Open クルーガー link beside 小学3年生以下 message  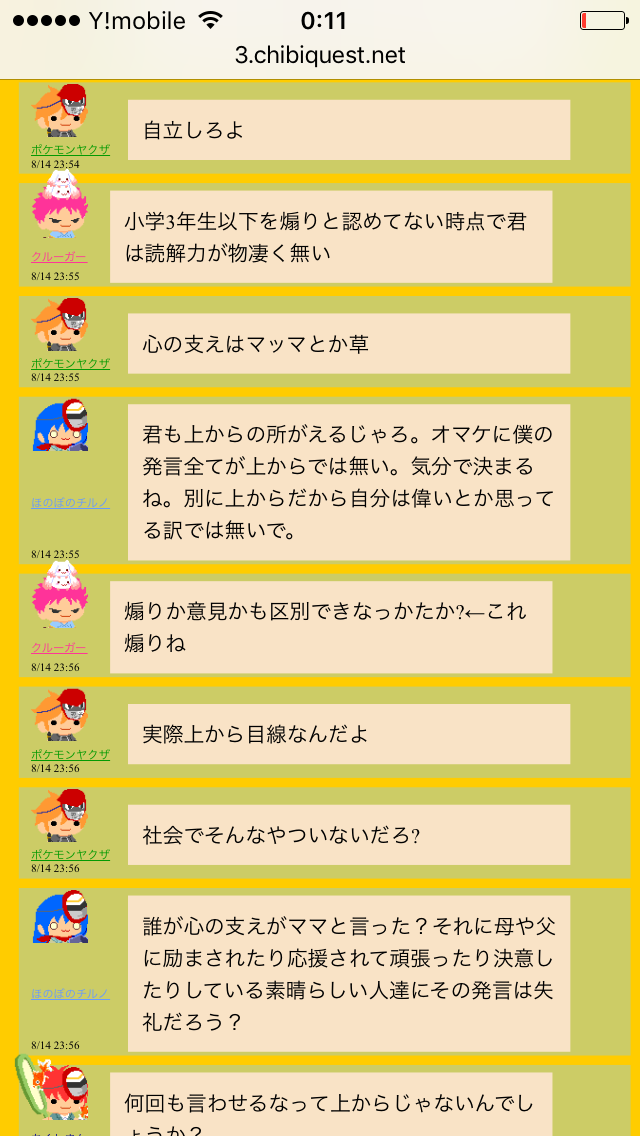59,257
